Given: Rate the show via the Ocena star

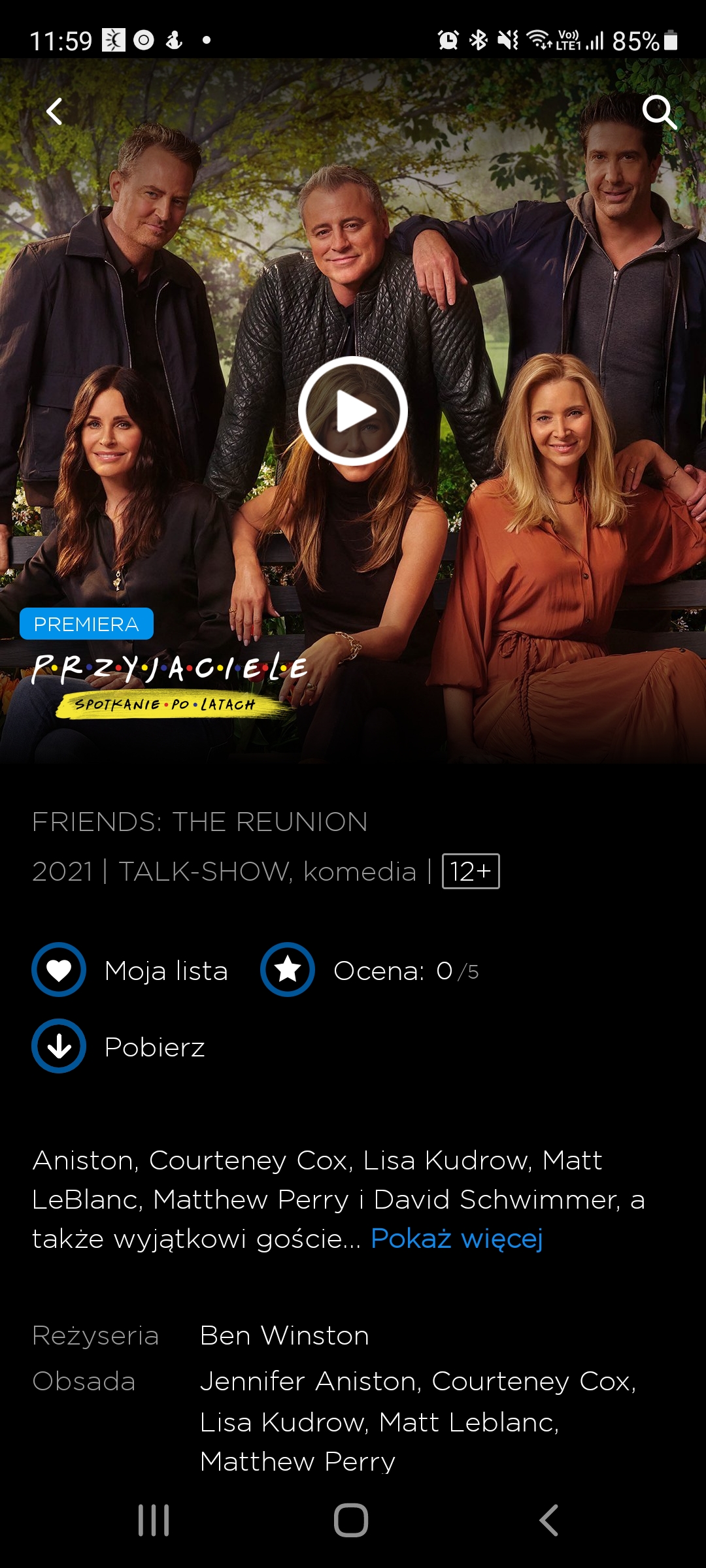Looking at the screenshot, I should [x=288, y=970].
